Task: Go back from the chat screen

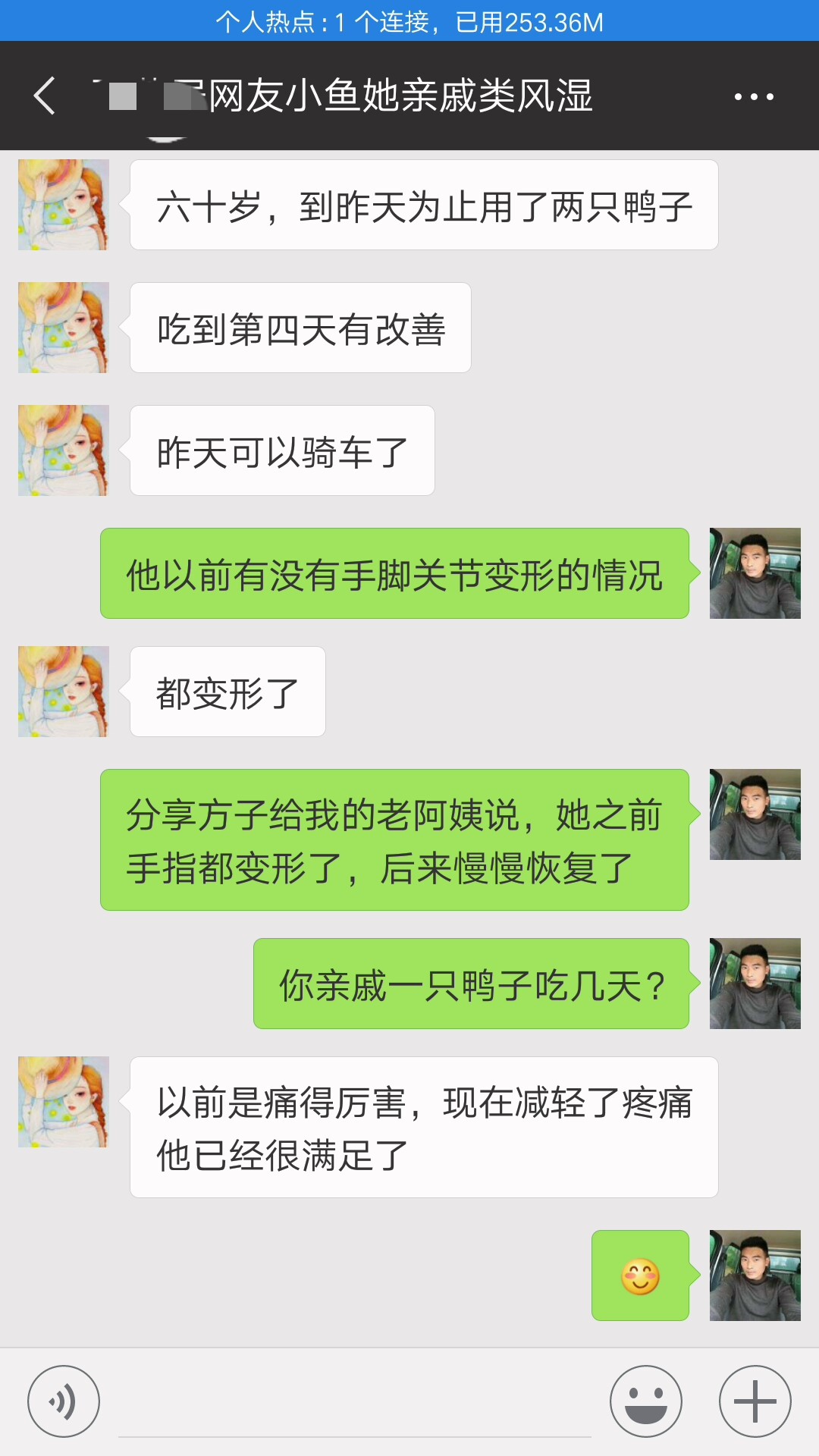Action: (x=45, y=96)
